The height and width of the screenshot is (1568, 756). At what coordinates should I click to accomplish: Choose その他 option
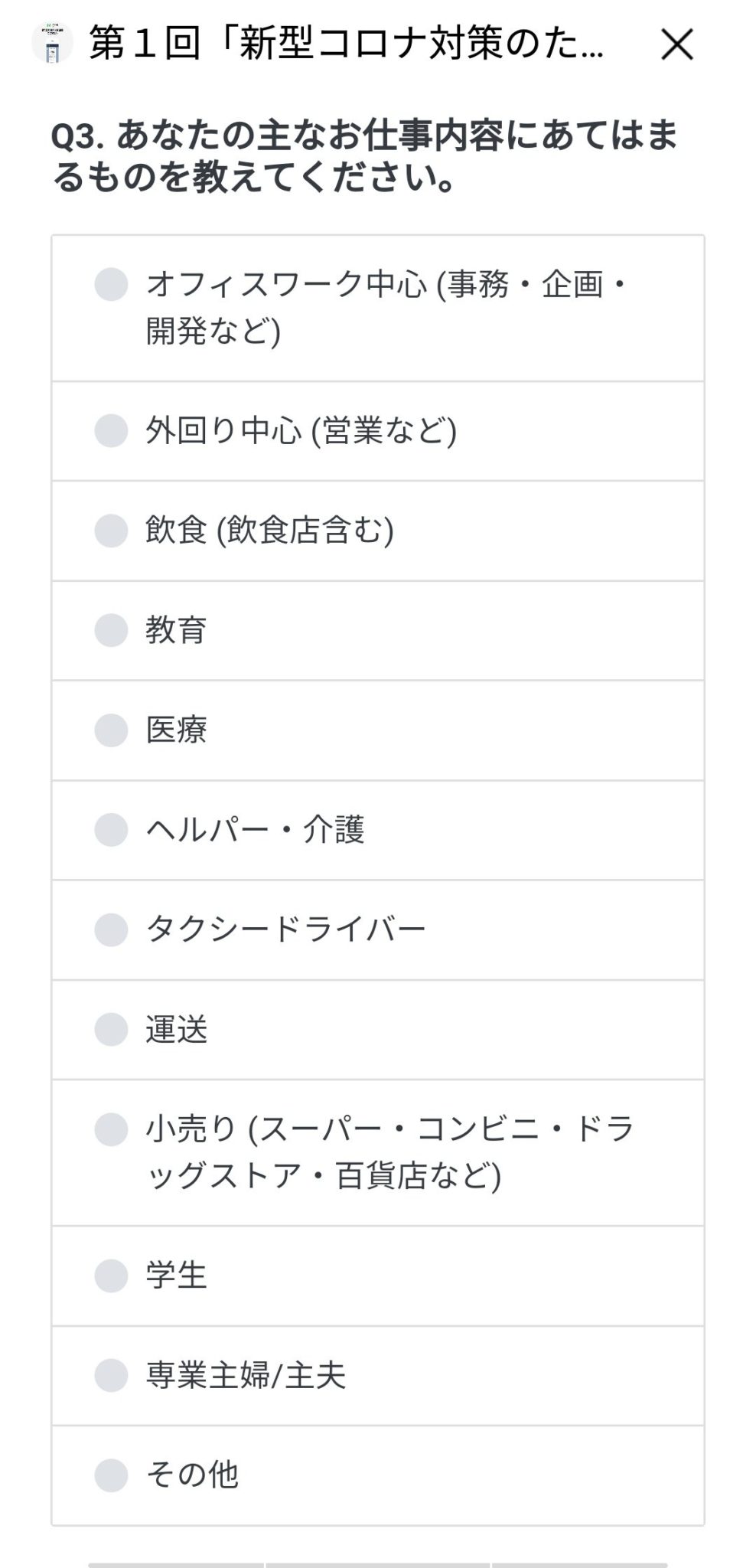[x=378, y=1475]
